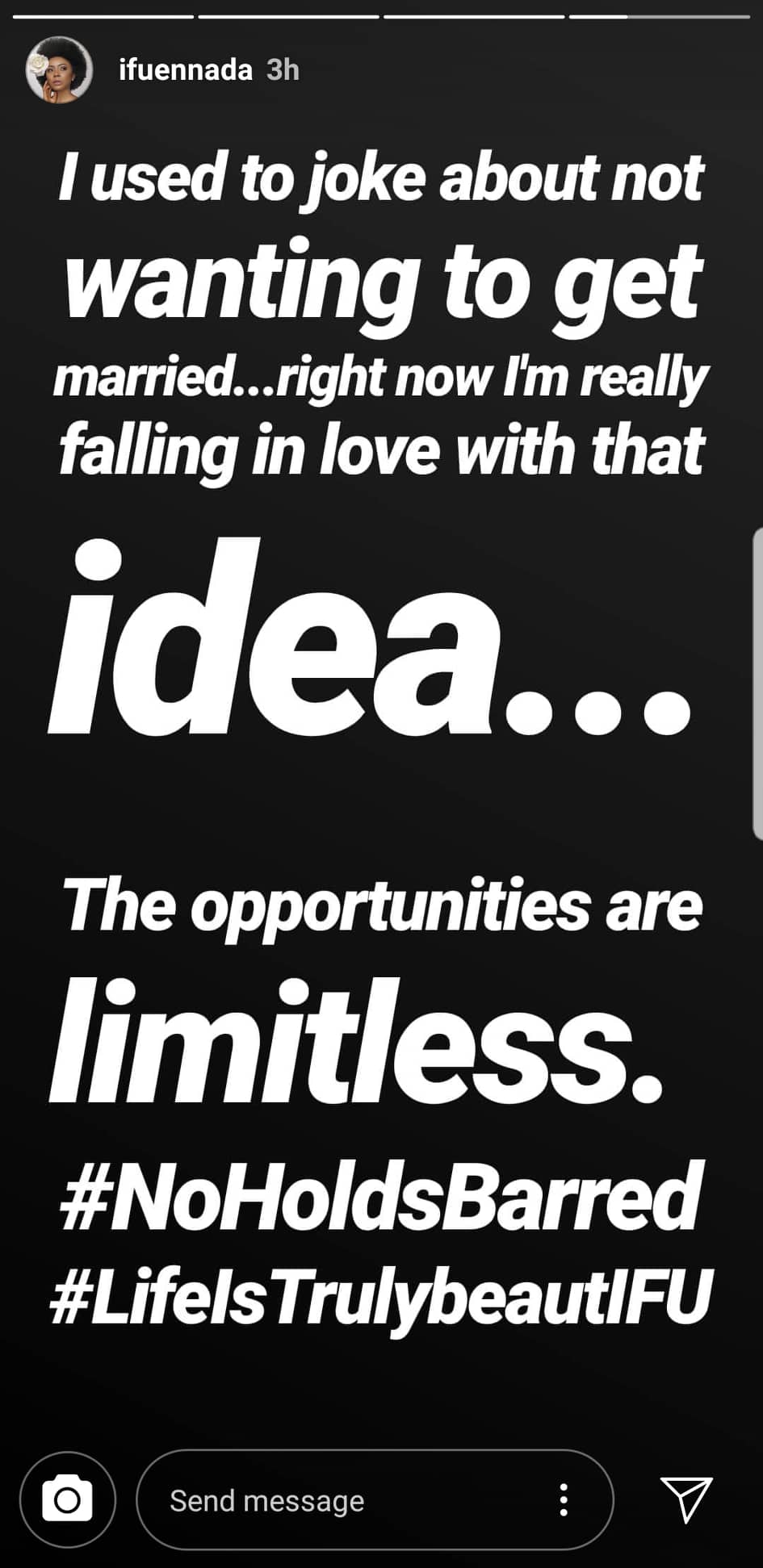Open the camera to reply

pyautogui.click(x=68, y=1499)
